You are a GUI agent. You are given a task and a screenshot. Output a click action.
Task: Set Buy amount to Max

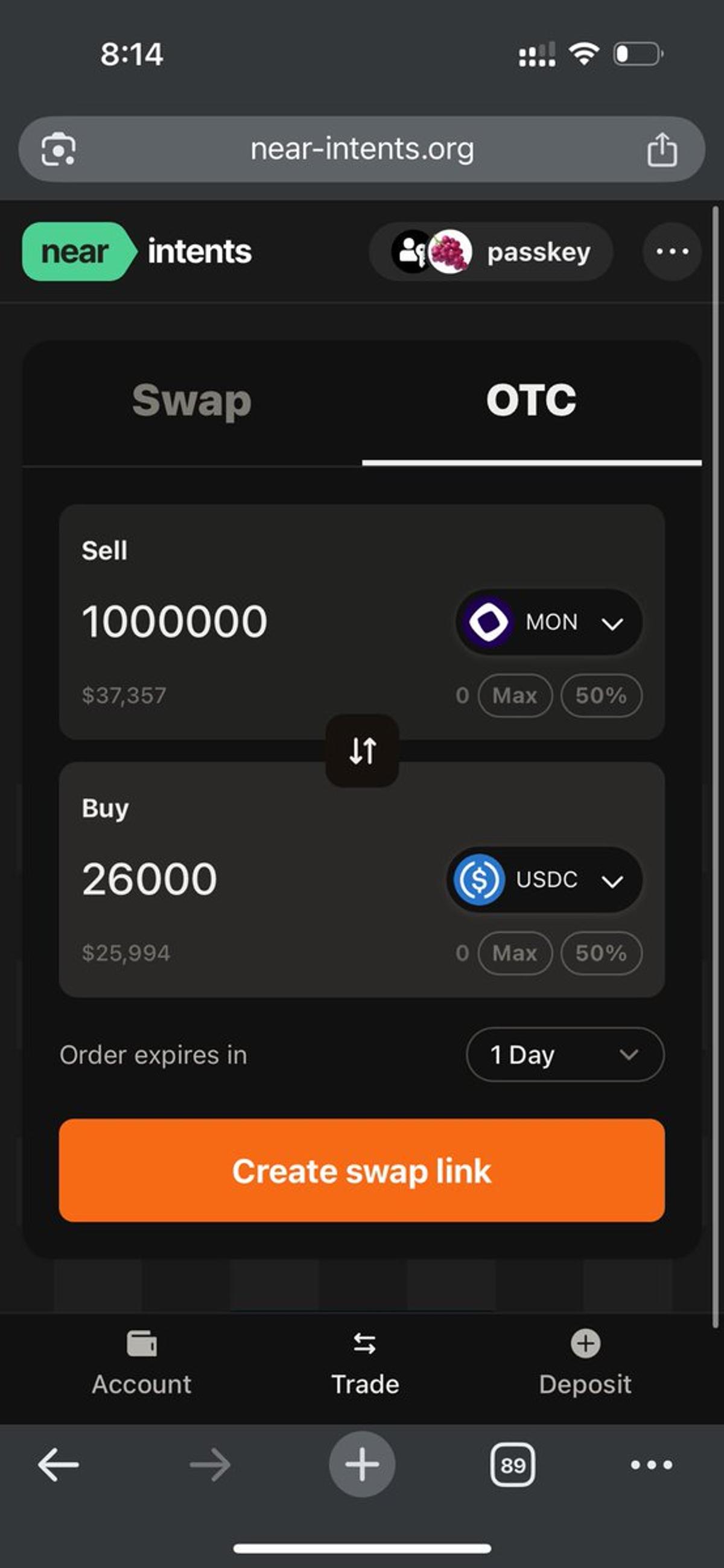pyautogui.click(x=515, y=953)
